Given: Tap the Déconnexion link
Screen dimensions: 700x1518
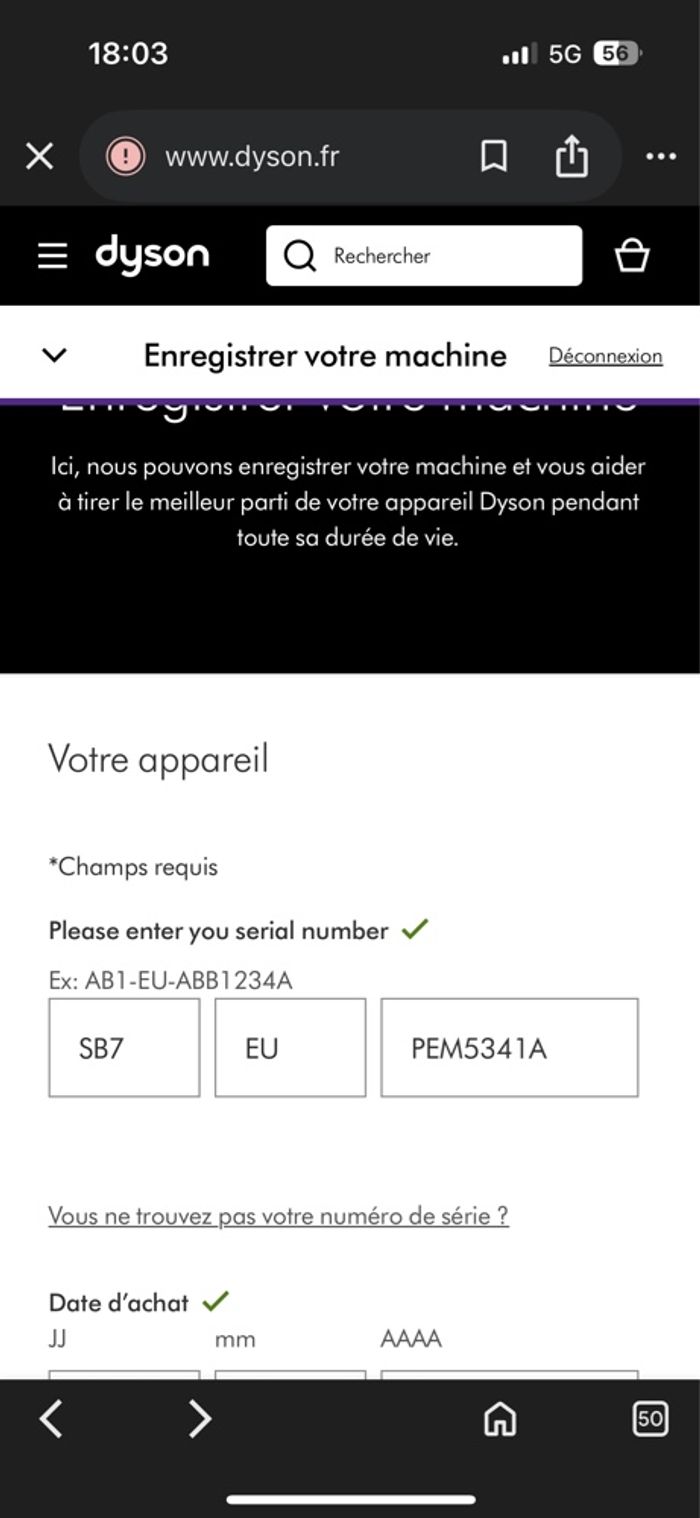Looking at the screenshot, I should pos(605,356).
